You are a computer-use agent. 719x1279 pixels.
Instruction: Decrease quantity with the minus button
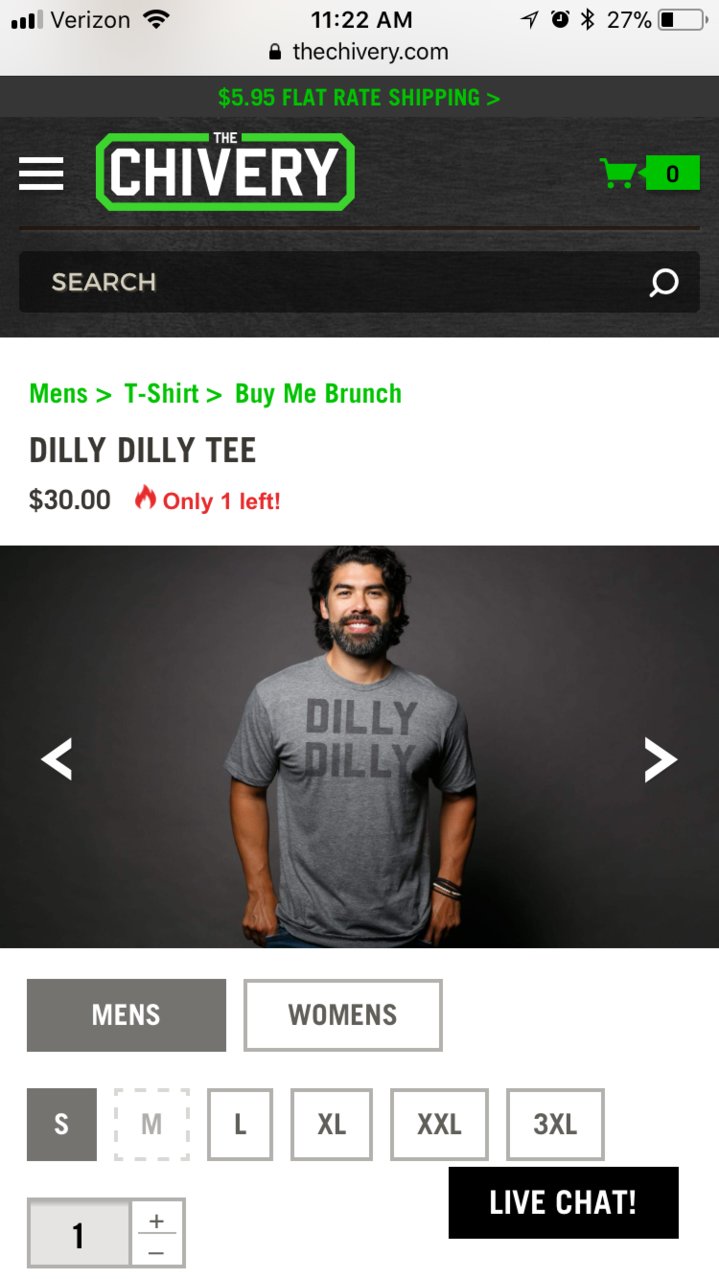click(x=157, y=1251)
